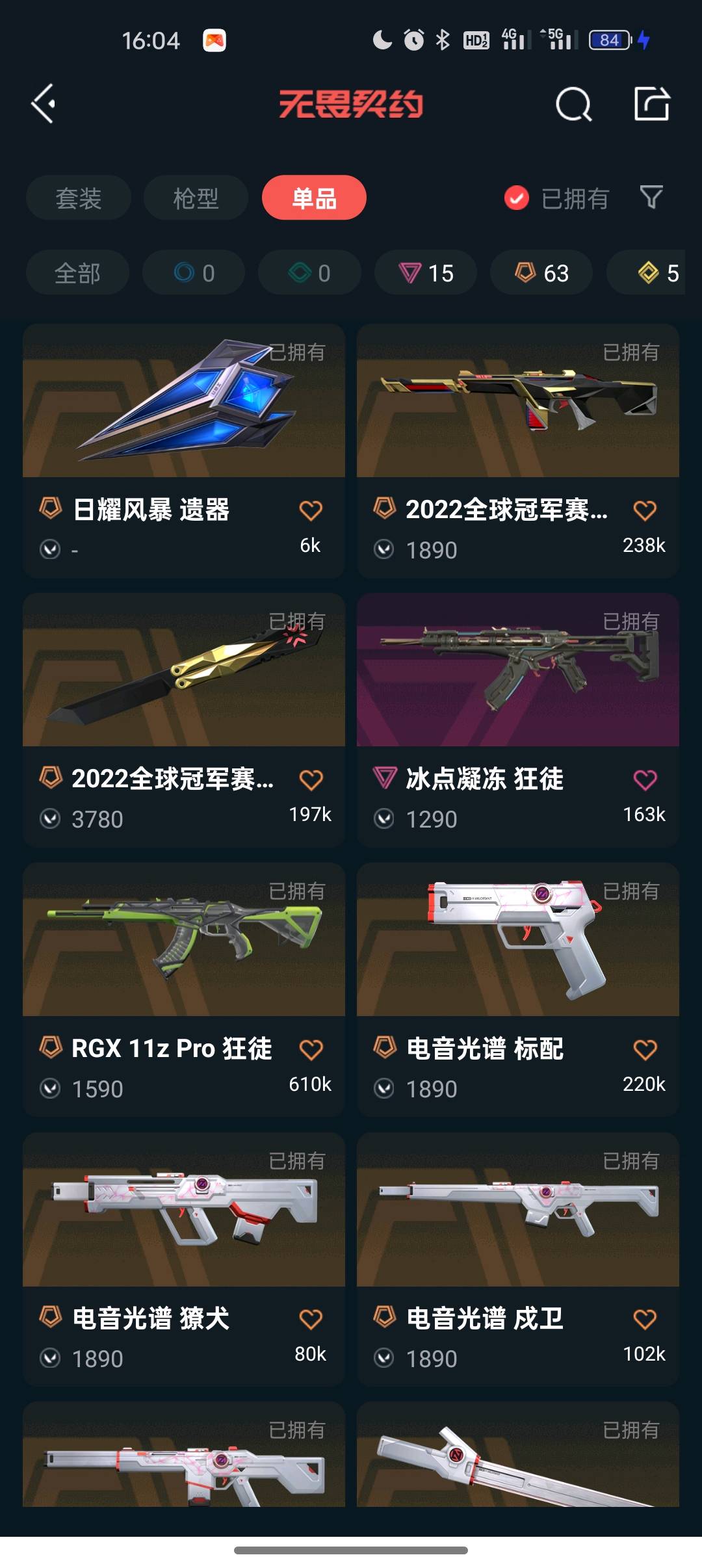This screenshot has height=1568, width=702.
Task: Switch to the 枪型 tab
Action: click(196, 198)
